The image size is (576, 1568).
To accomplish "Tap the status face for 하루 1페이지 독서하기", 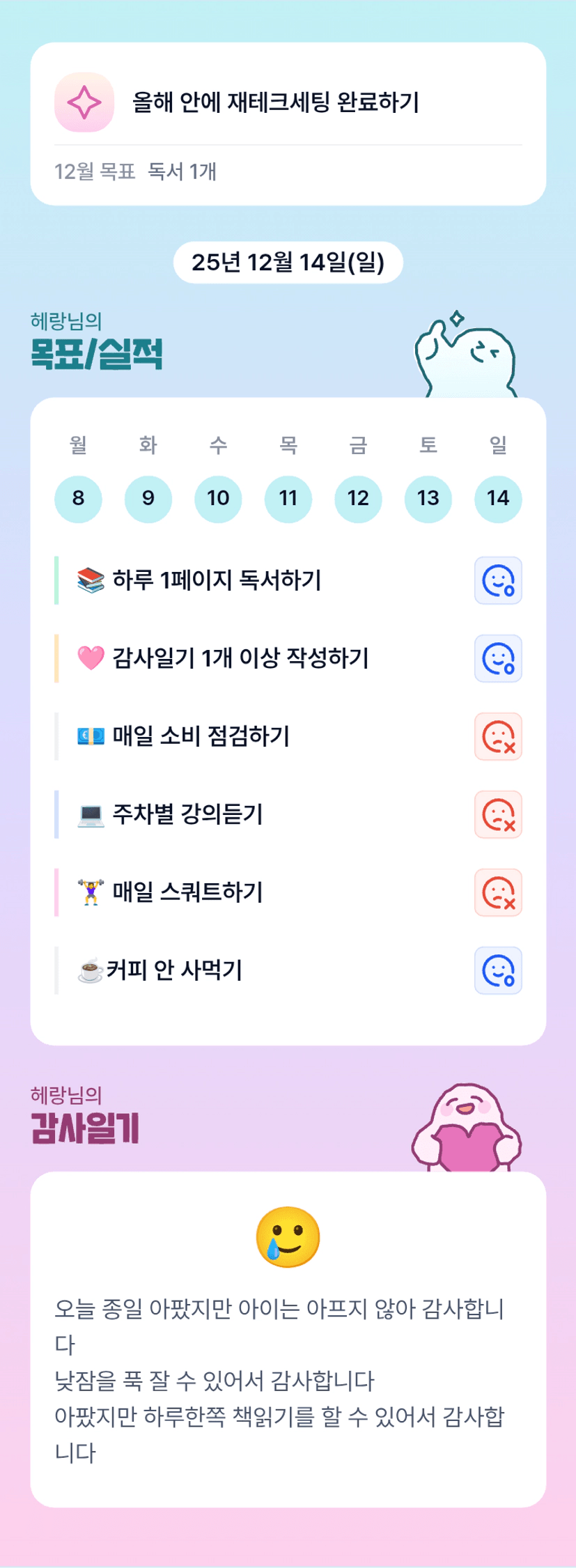I will pyautogui.click(x=498, y=580).
